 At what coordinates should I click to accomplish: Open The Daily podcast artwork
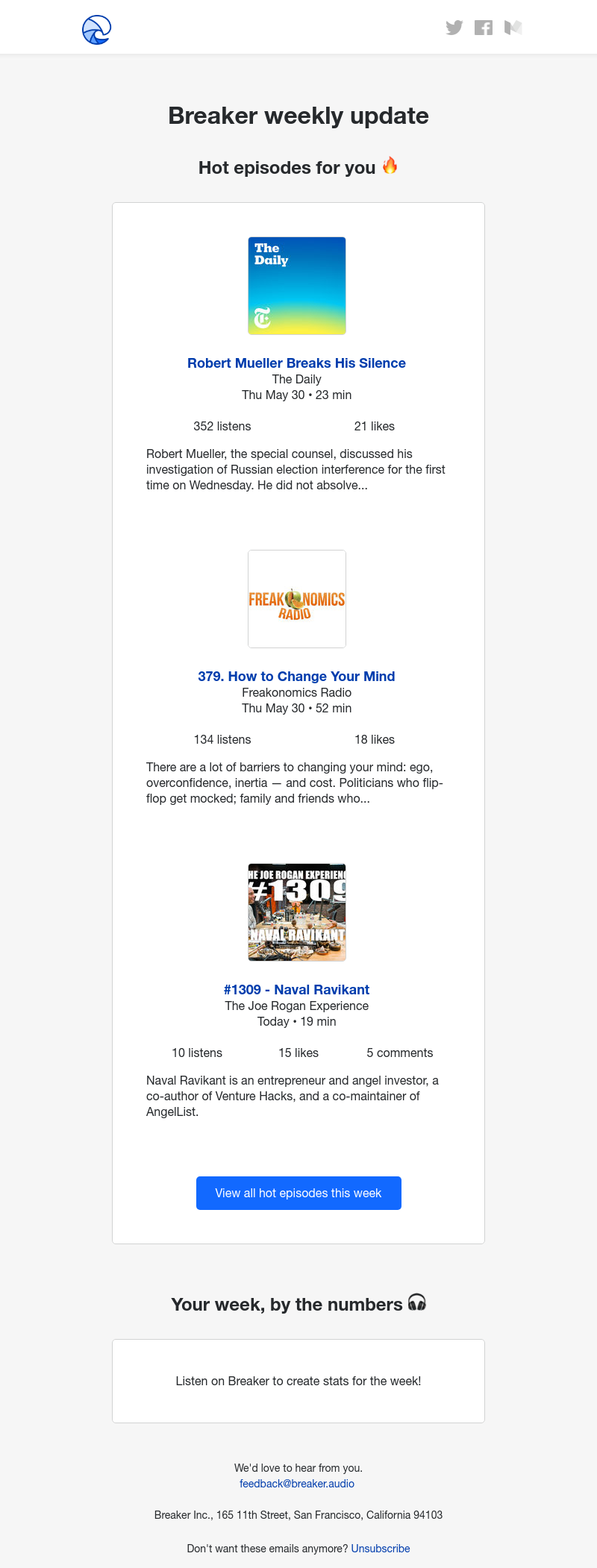(x=297, y=286)
